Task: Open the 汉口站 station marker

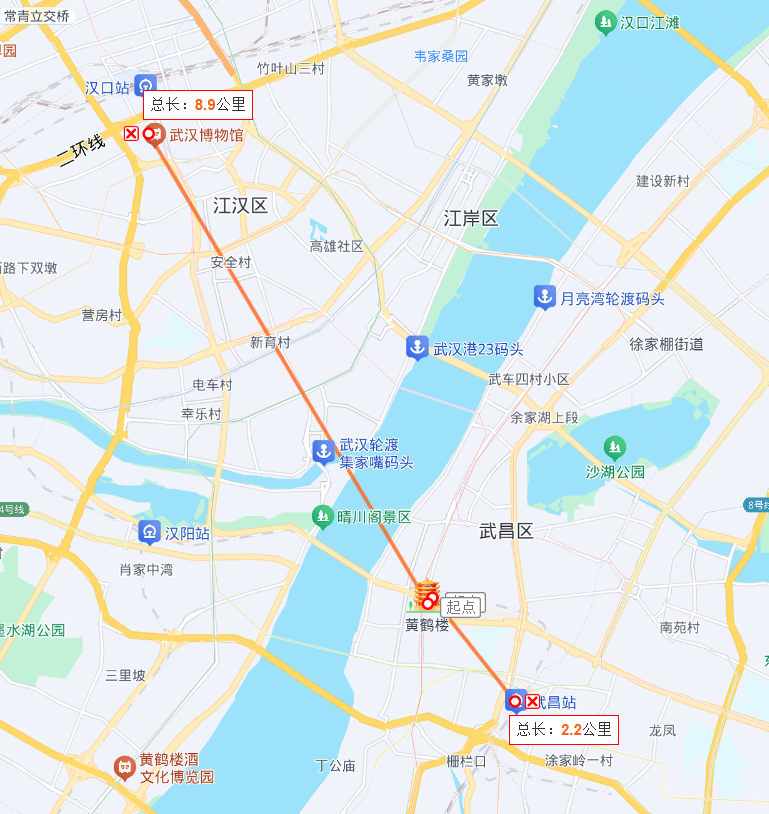Action: click(146, 86)
